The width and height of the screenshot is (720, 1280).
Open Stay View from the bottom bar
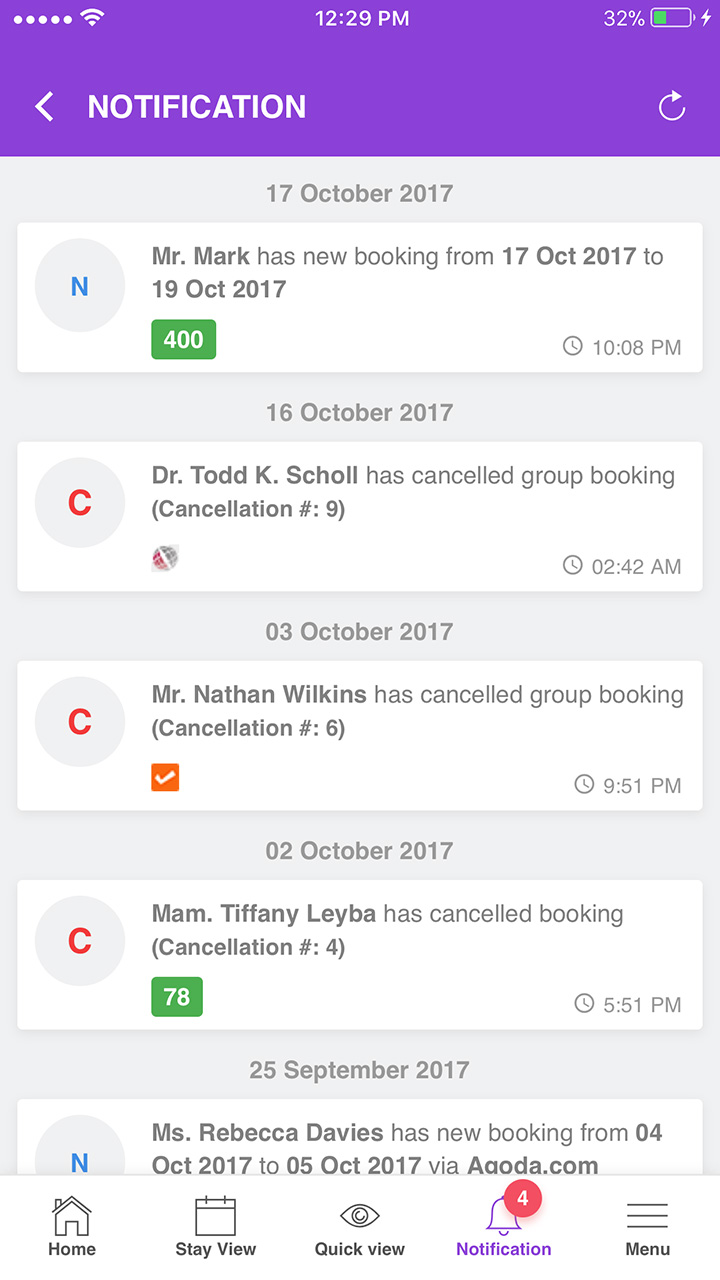[x=215, y=1222]
